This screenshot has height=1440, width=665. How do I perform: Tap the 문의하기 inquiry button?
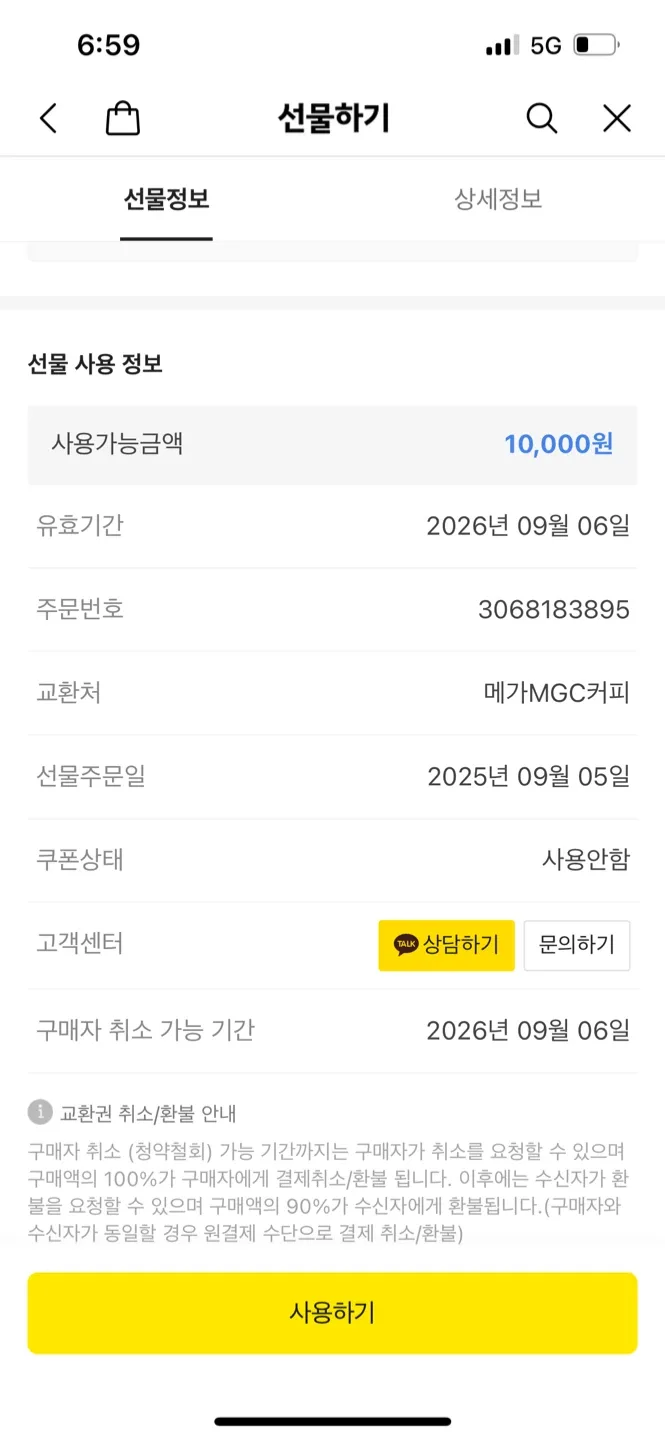coord(577,945)
